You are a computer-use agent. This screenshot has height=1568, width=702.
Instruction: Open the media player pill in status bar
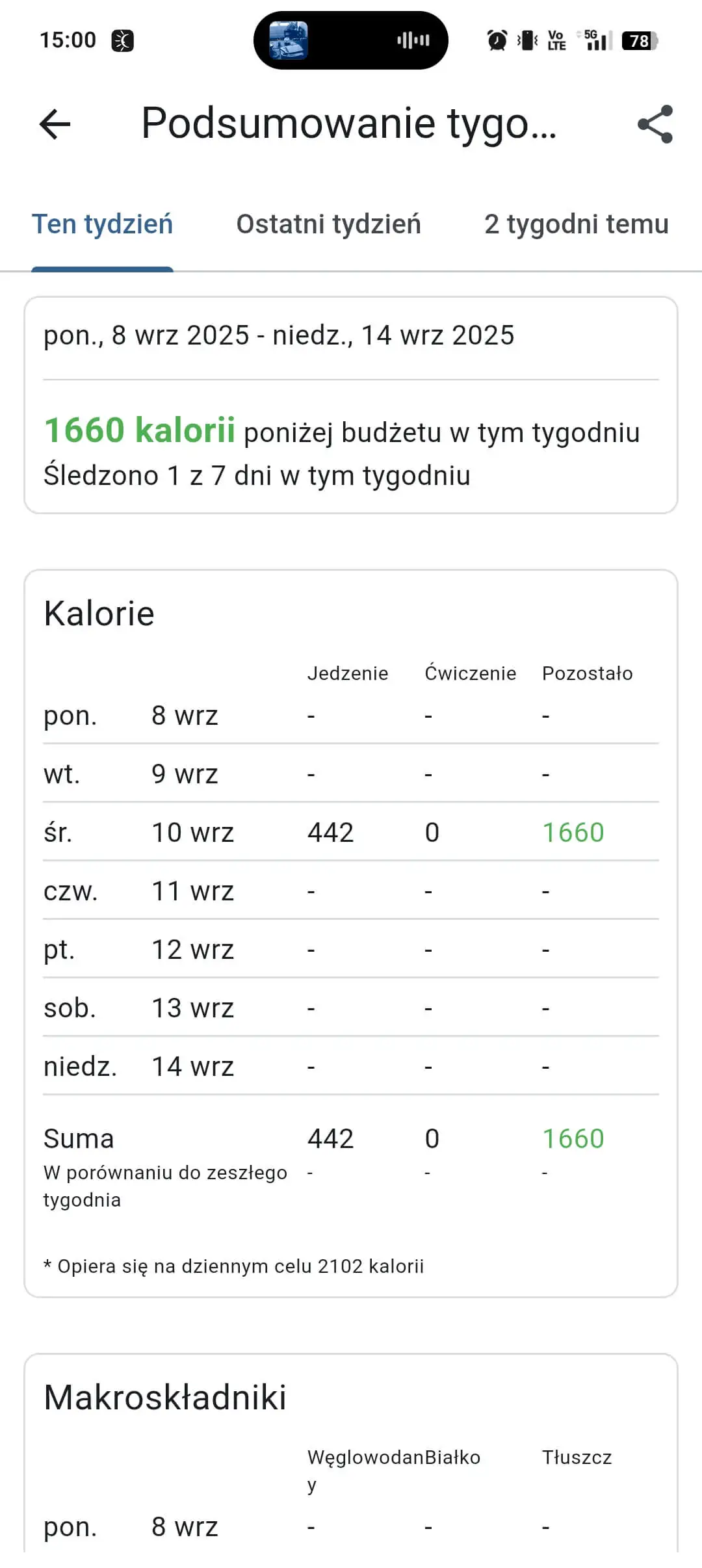click(351, 40)
